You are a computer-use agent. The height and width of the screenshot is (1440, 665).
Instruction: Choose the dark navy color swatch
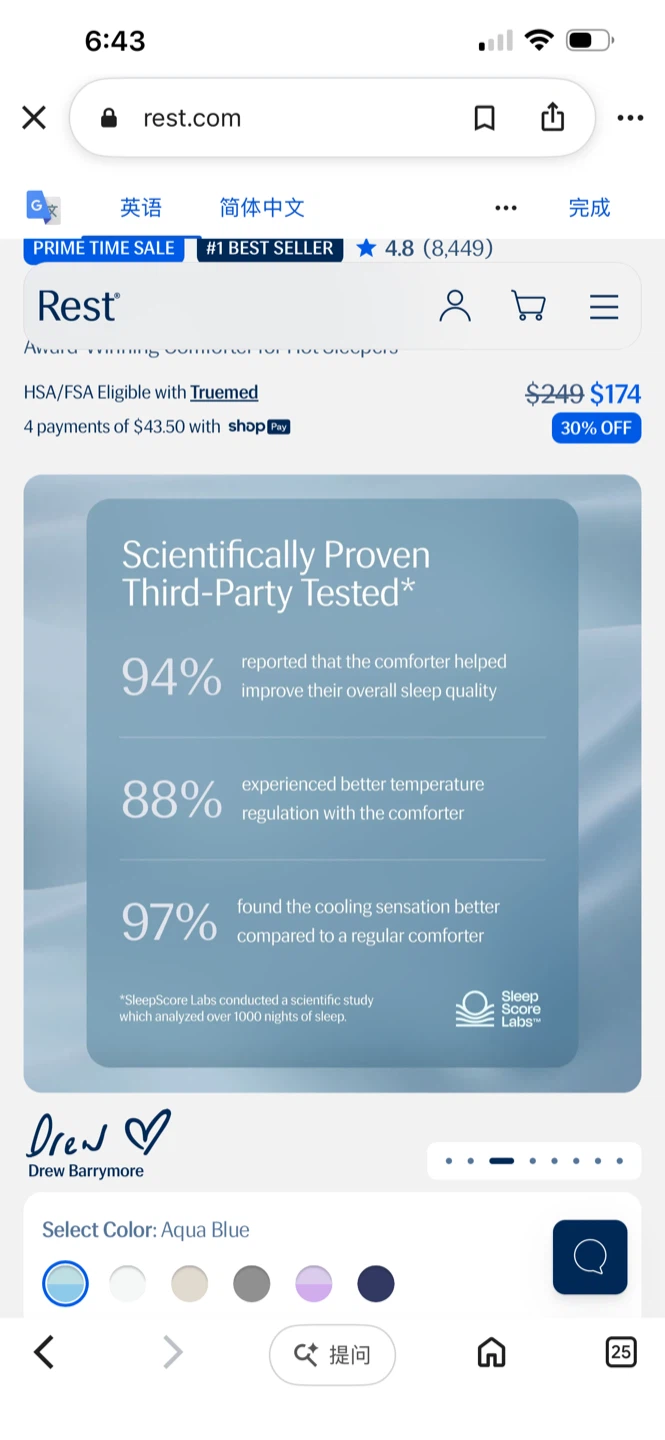click(x=376, y=1283)
